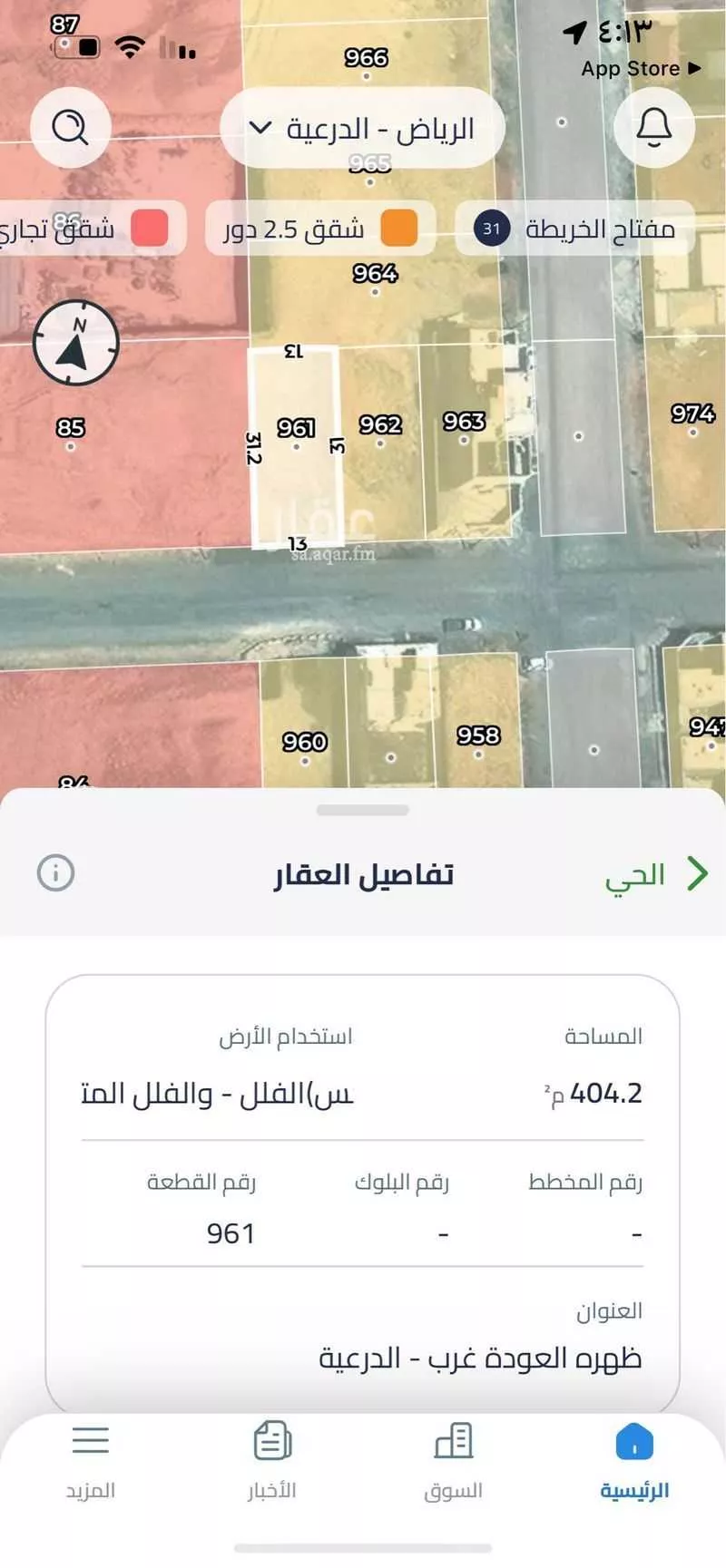Open the الرياض - الدرعية city dropdown

point(363,127)
